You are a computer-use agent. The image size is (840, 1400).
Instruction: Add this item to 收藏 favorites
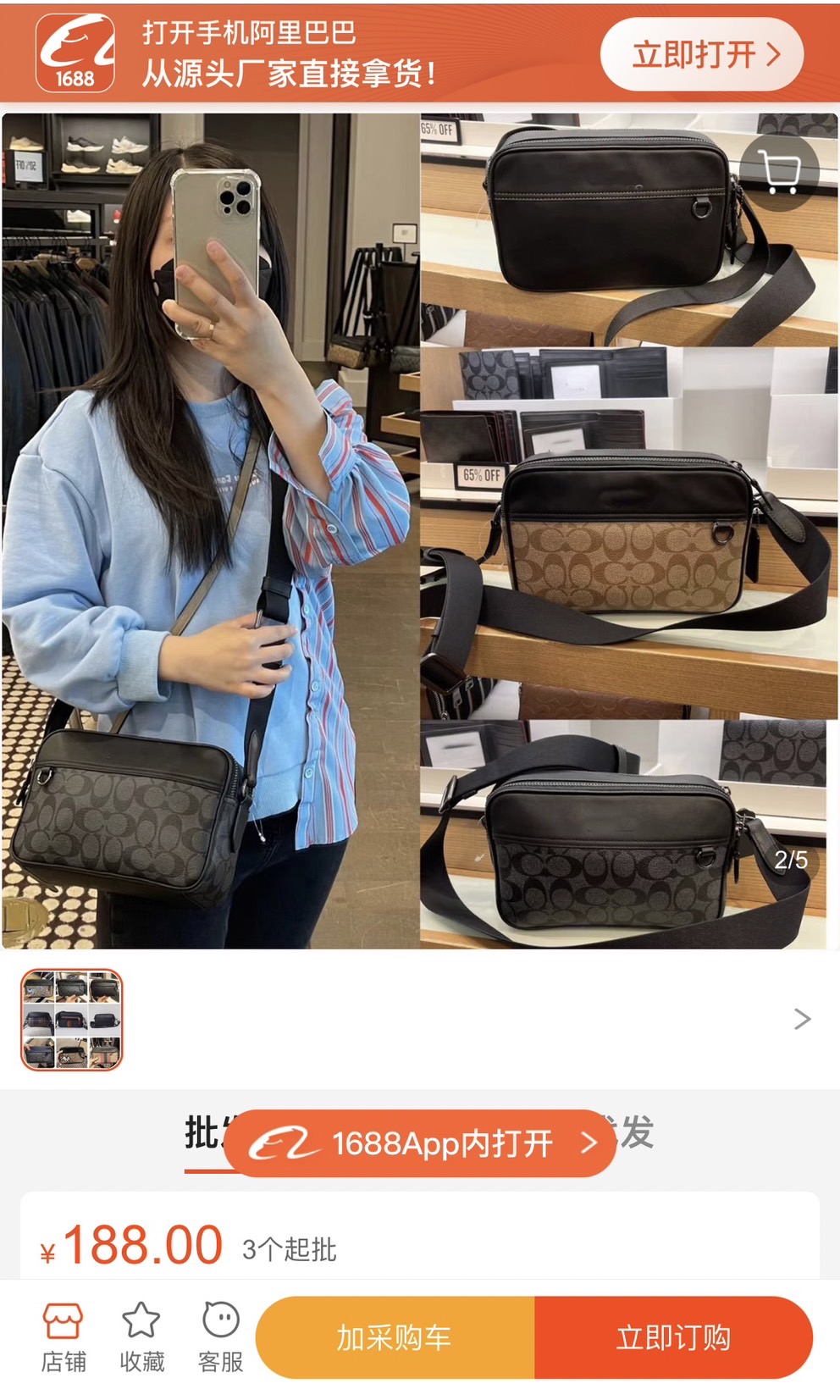141,1336
